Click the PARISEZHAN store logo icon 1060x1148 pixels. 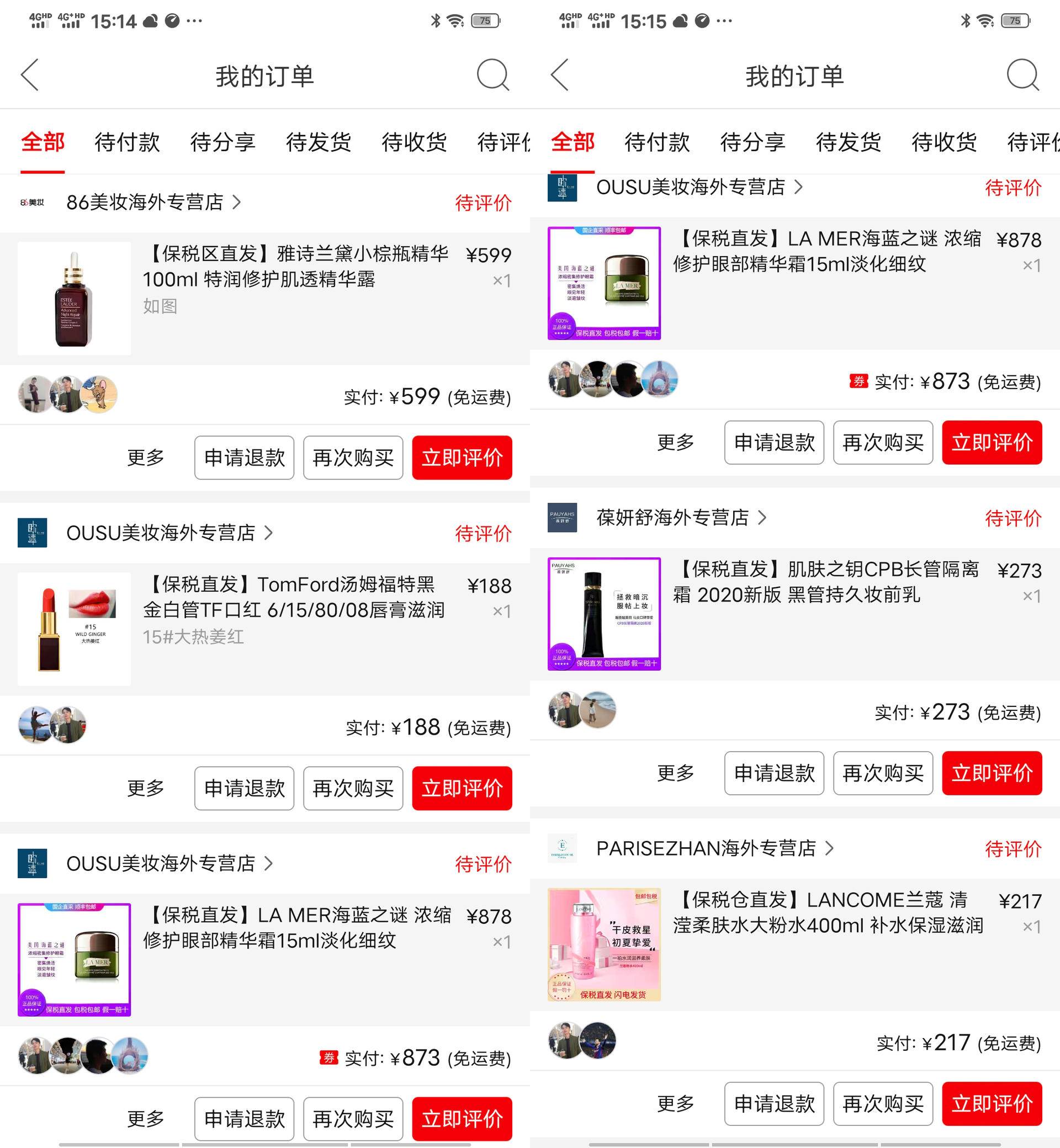click(x=562, y=848)
